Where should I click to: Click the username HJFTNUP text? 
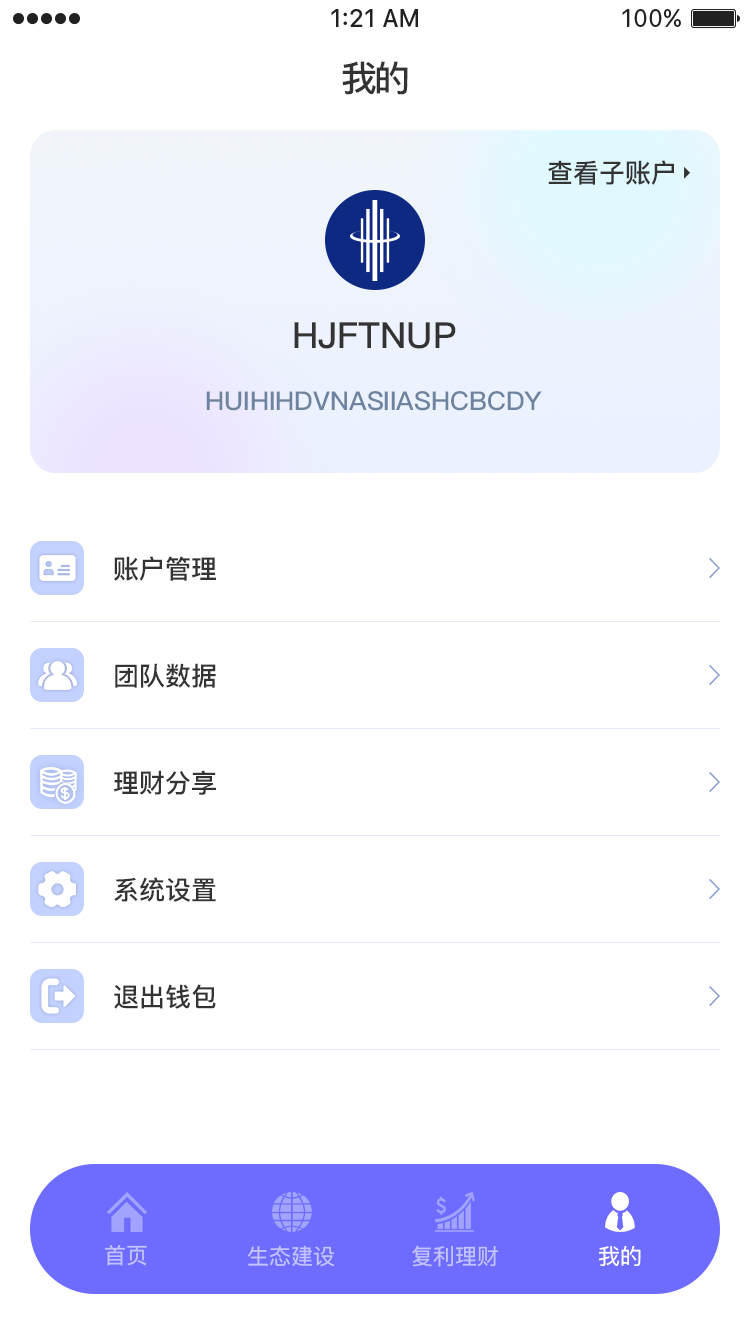pyautogui.click(x=375, y=334)
